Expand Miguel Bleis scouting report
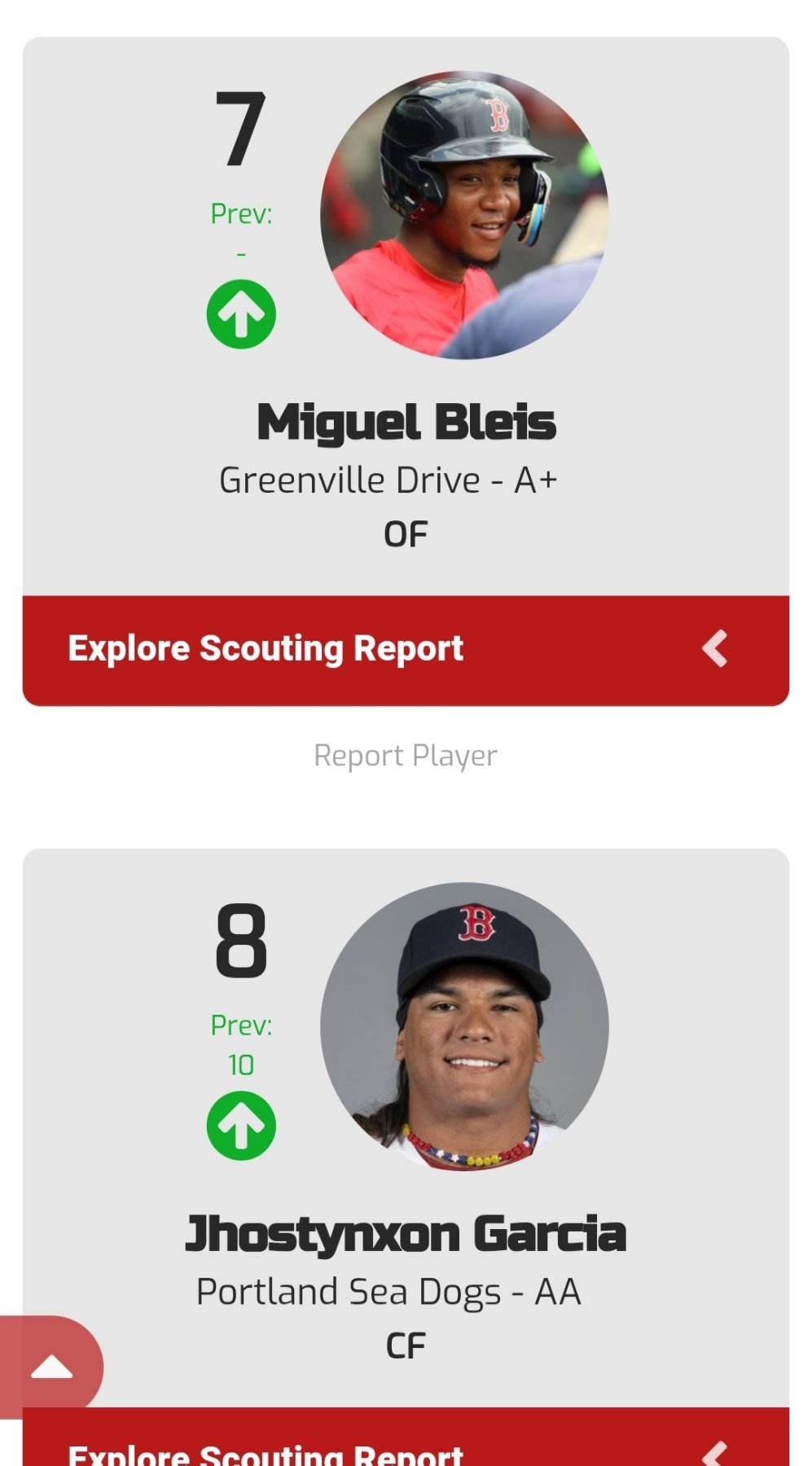Screen dimensions: 812x1466 tap(405, 649)
